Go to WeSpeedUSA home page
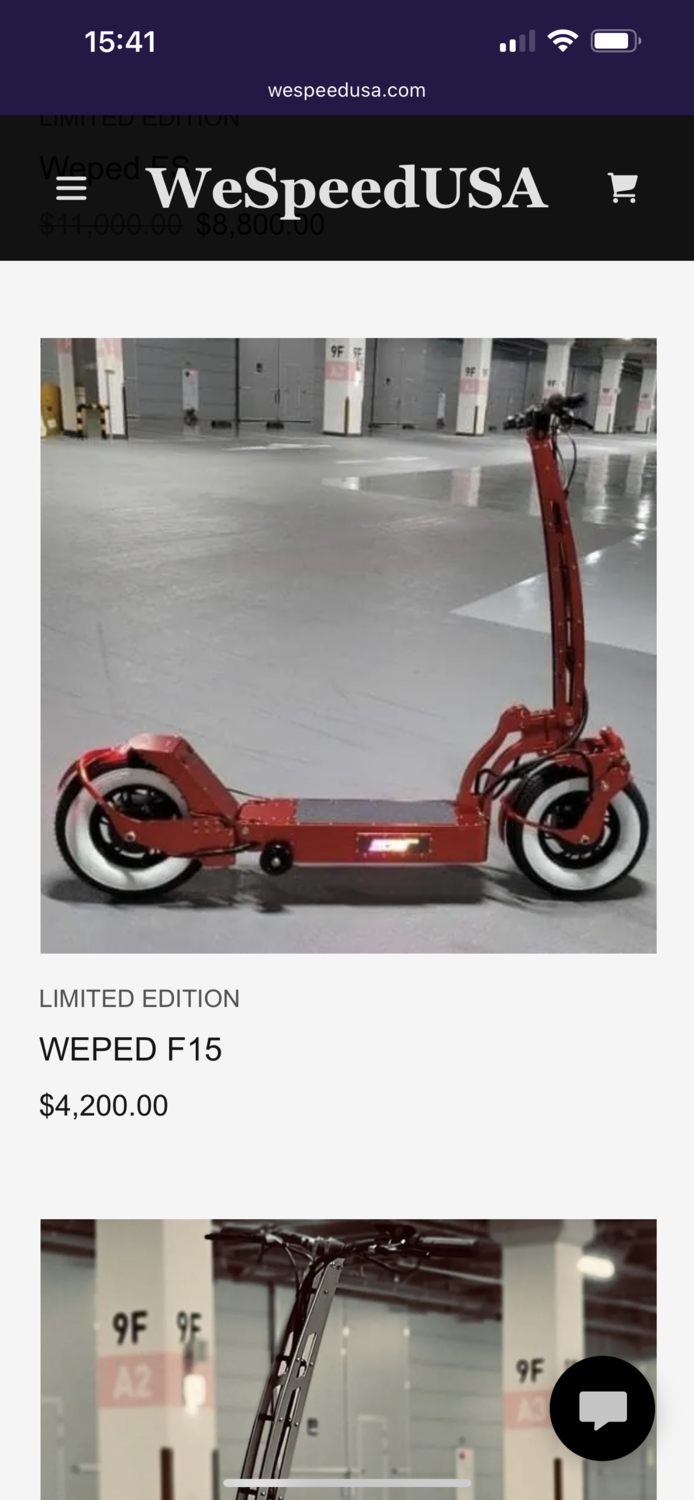 point(346,189)
